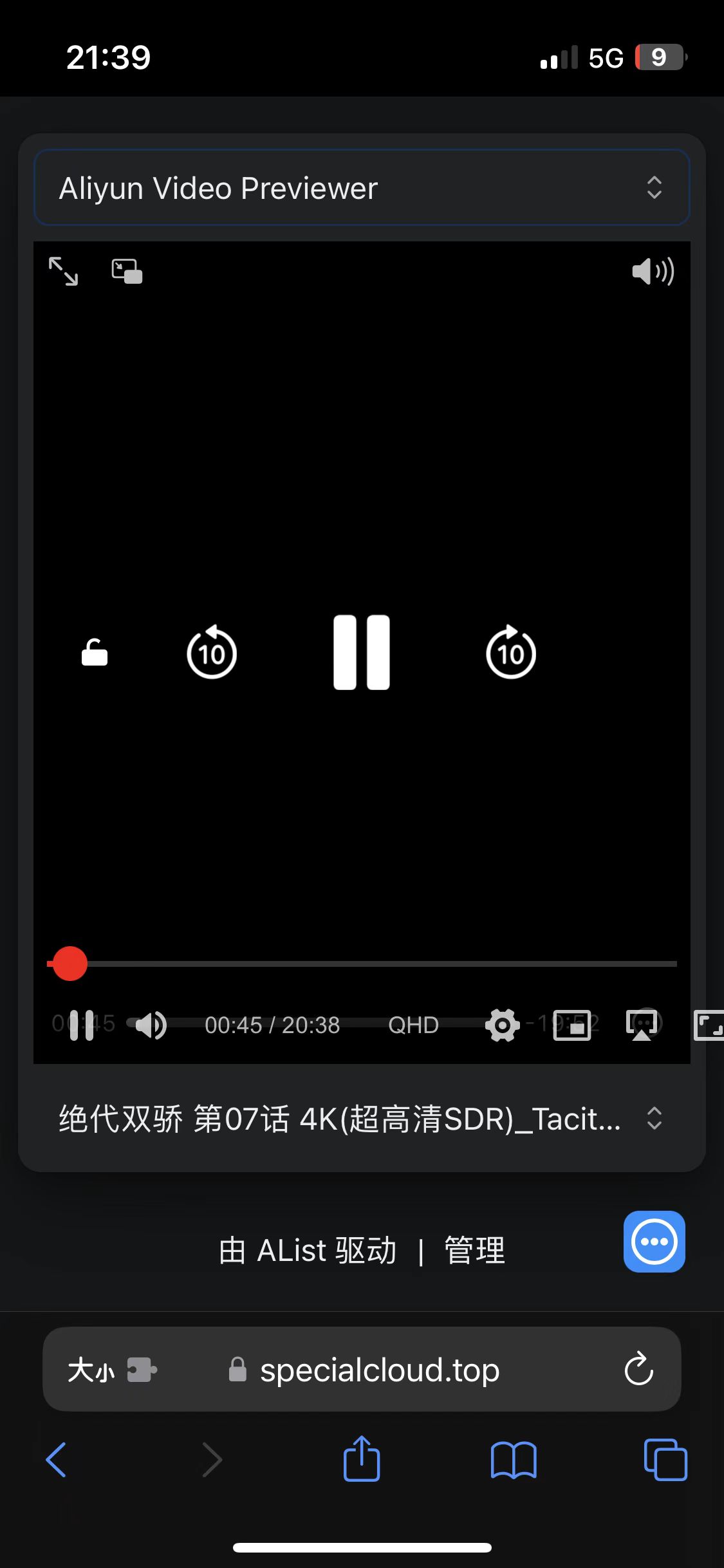
Task: Pause the video with the center button
Action: point(362,652)
